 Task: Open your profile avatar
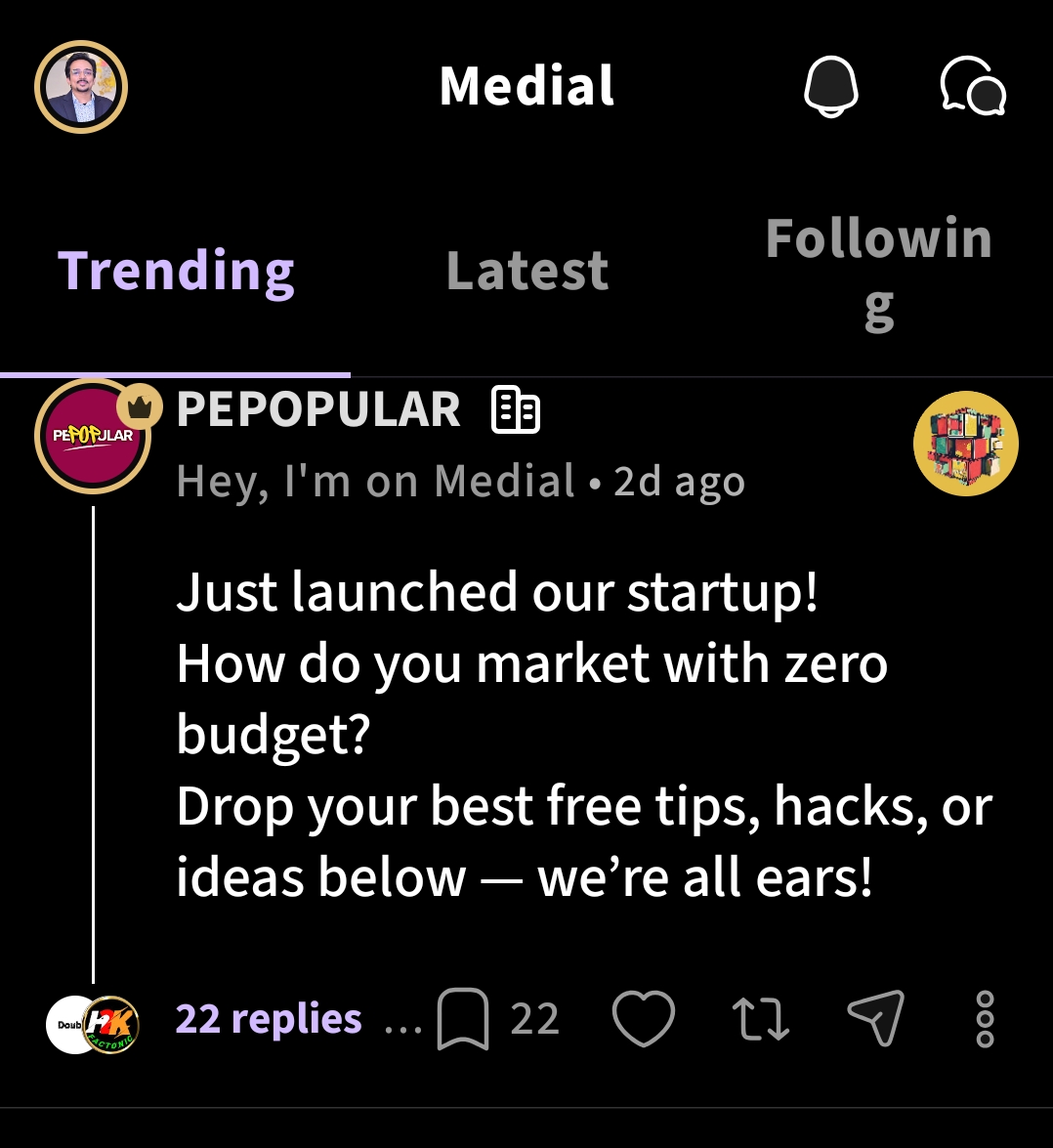[81, 87]
